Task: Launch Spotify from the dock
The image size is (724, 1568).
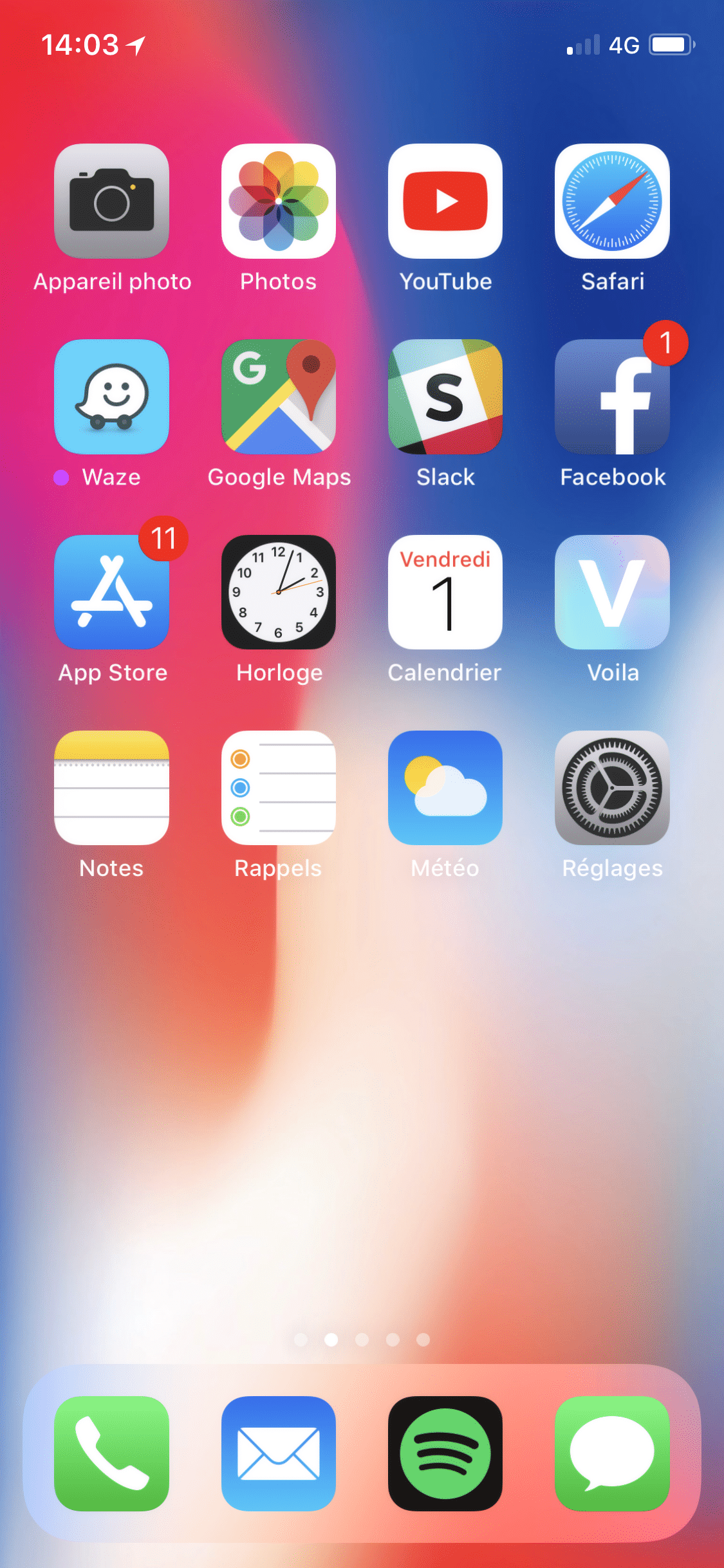Action: point(445,1453)
